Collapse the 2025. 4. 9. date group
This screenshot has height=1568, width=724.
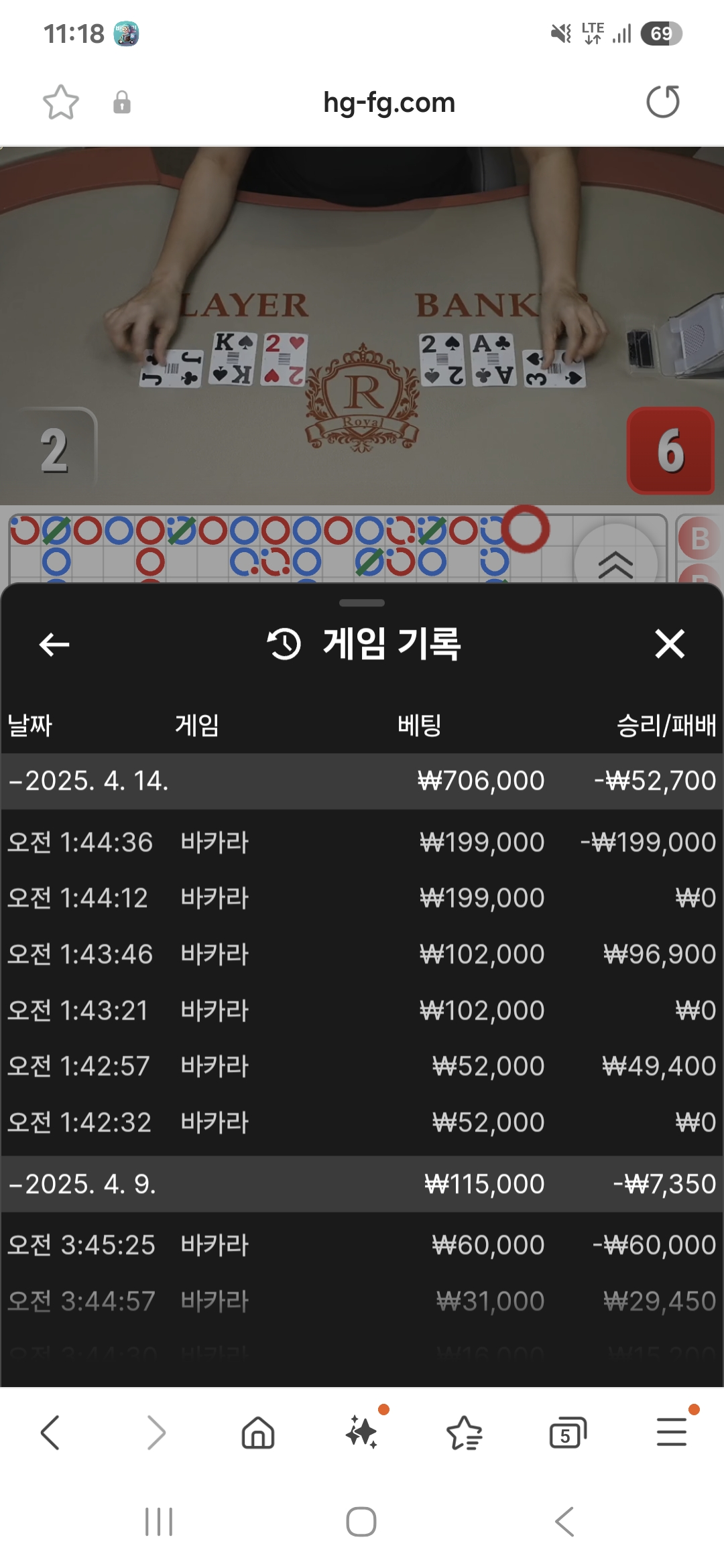coord(80,1184)
